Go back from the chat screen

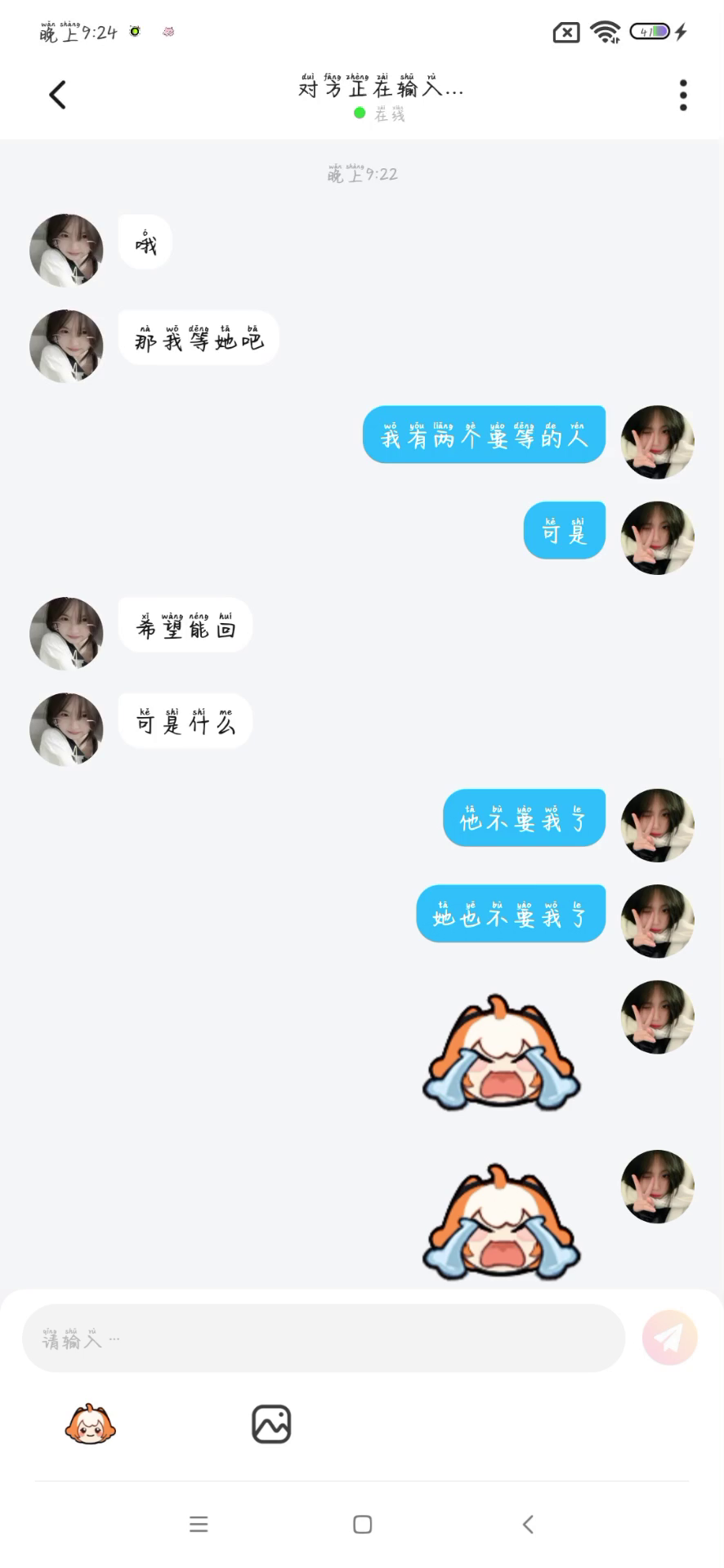pos(57,95)
